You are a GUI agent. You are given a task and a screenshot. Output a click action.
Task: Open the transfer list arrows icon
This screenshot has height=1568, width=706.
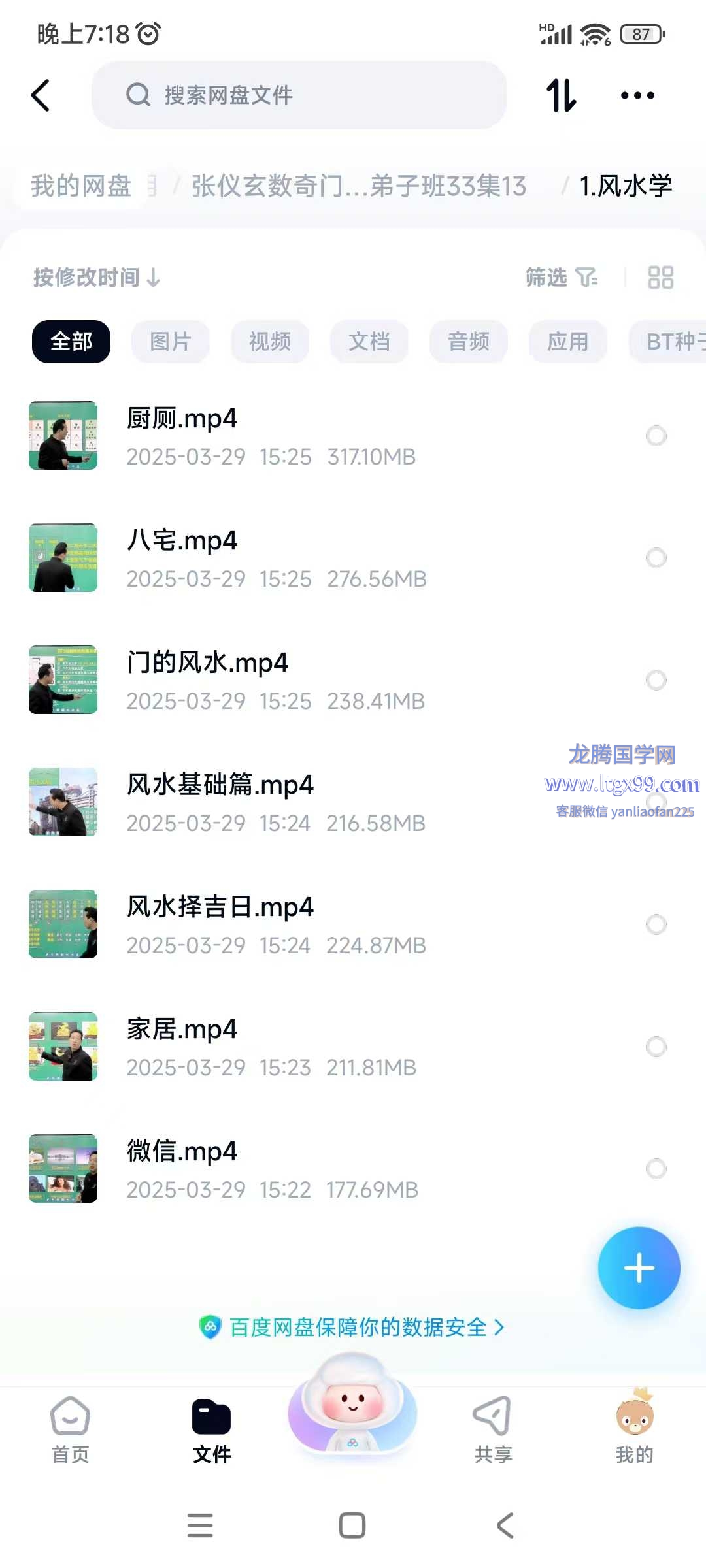(x=561, y=95)
